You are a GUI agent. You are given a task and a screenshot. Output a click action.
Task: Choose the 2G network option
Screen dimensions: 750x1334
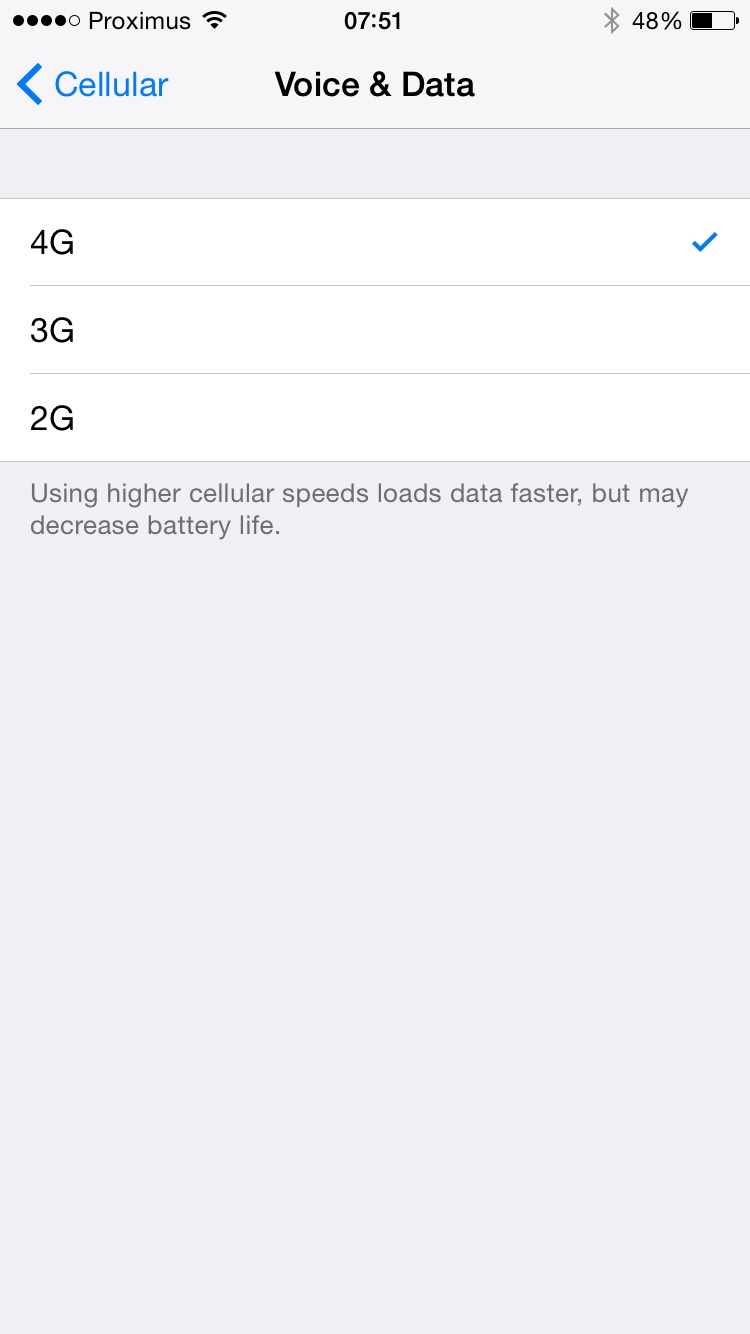coord(375,418)
